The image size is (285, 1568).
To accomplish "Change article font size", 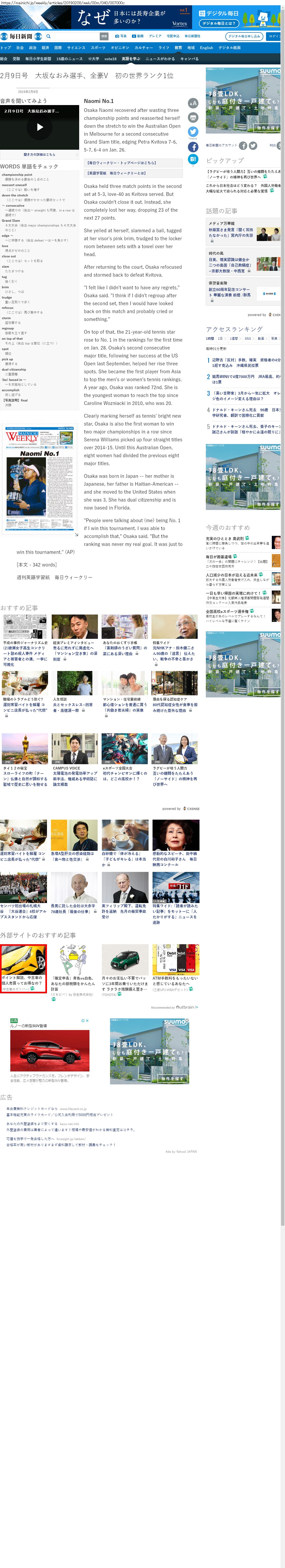I will (193, 103).
